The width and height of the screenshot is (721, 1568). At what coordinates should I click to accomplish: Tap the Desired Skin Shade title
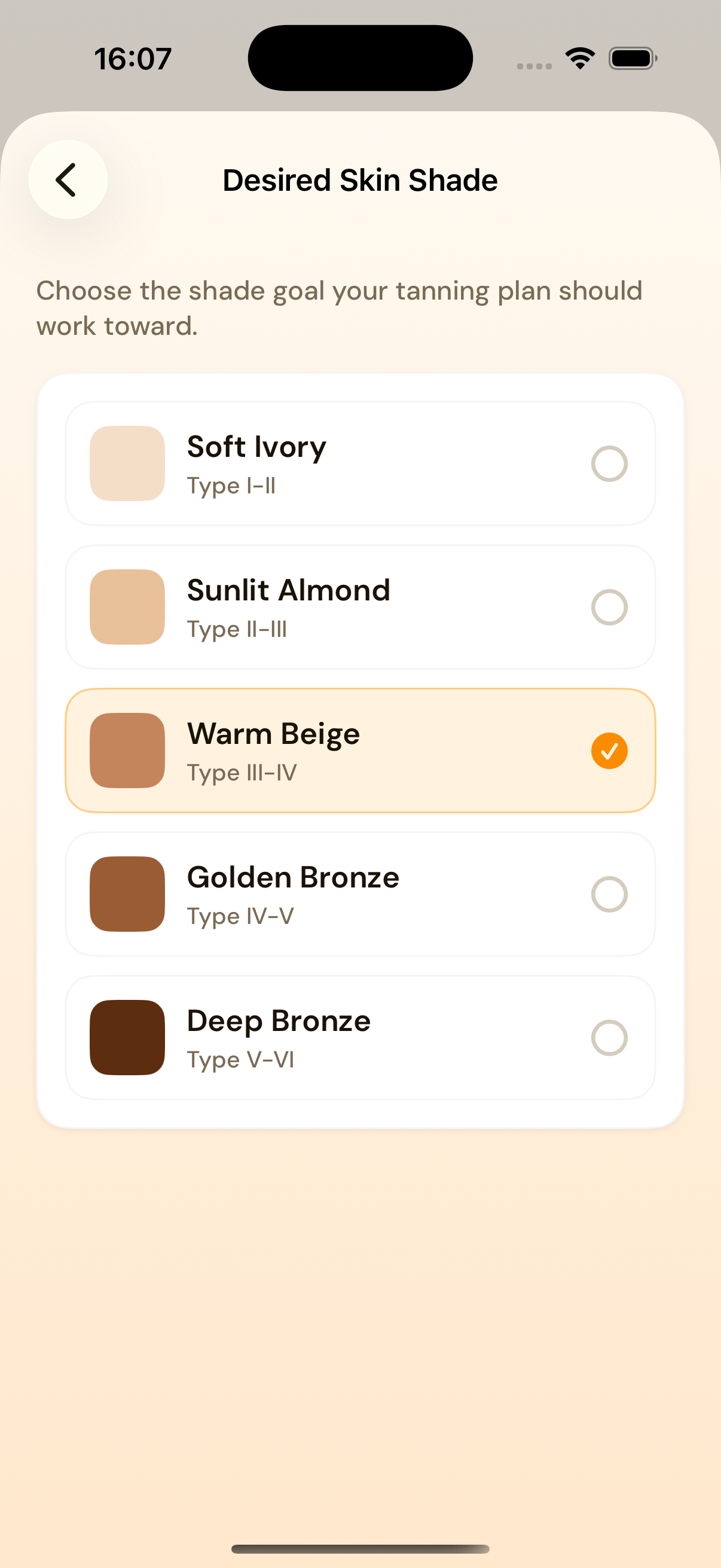360,179
